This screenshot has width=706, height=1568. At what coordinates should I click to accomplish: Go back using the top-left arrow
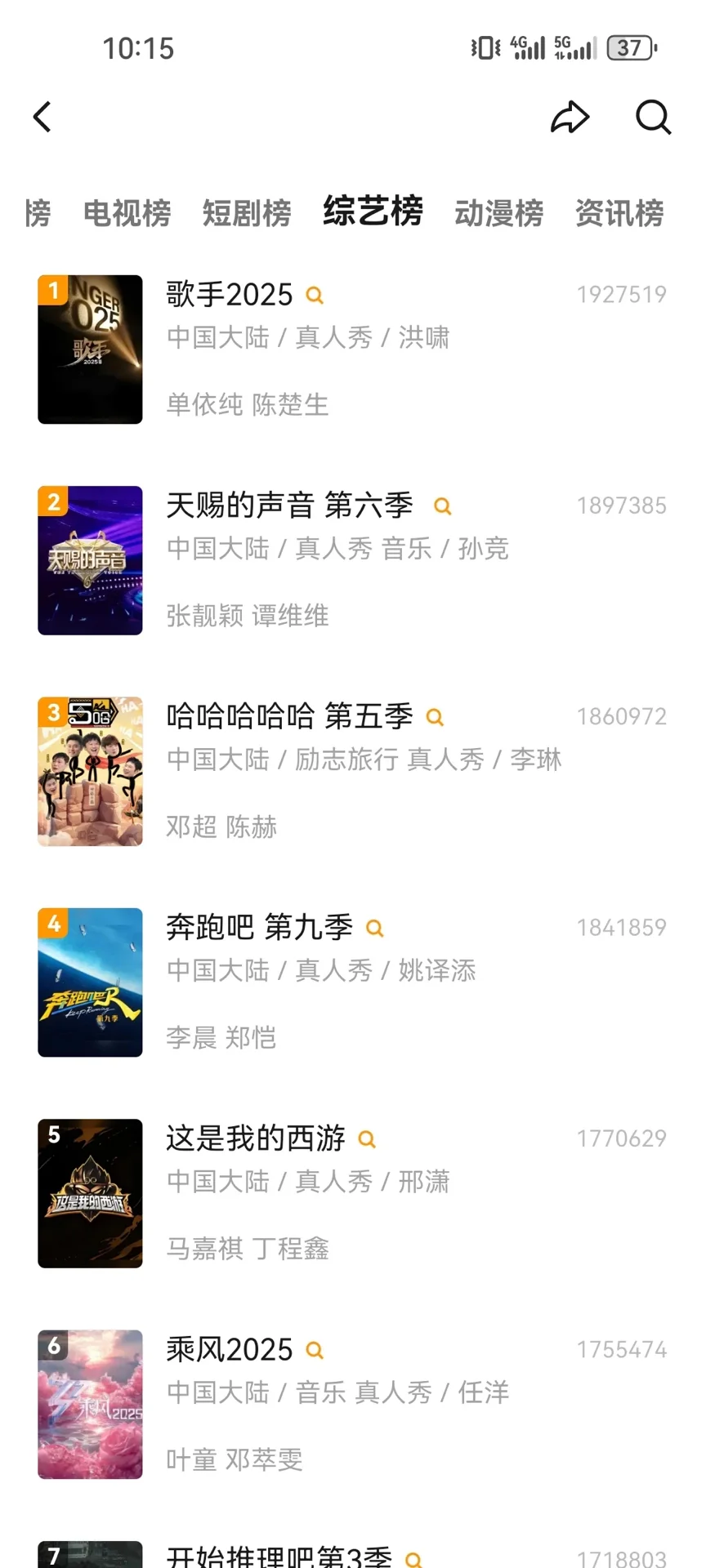click(42, 117)
